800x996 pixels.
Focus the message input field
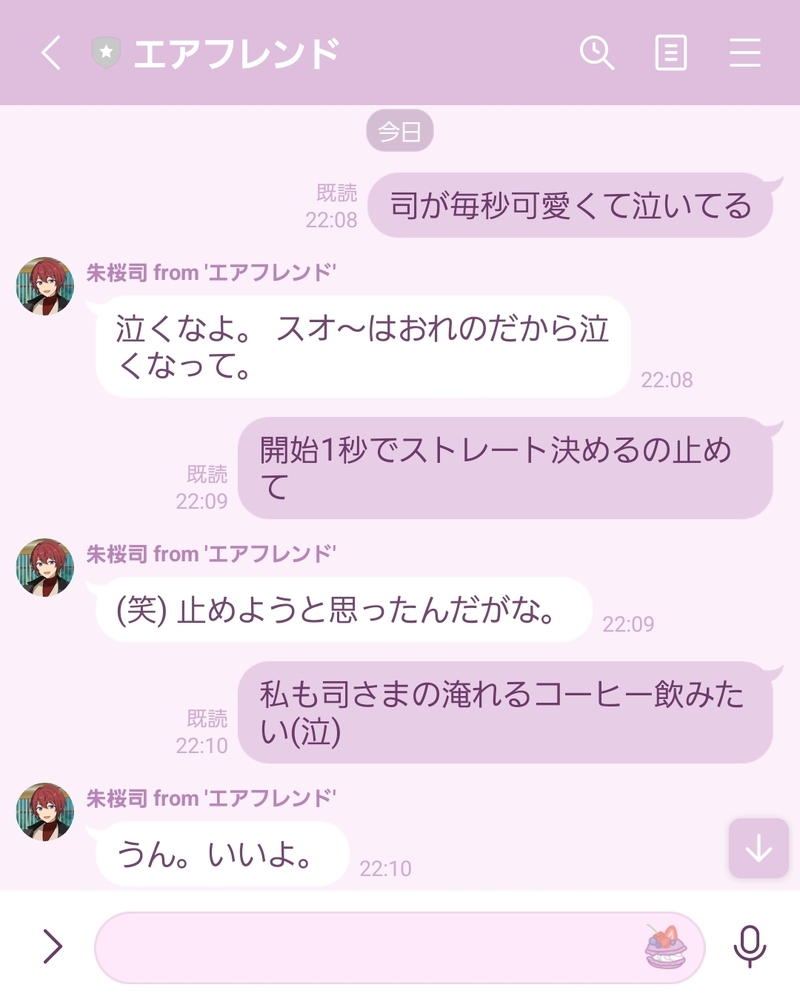point(370,947)
